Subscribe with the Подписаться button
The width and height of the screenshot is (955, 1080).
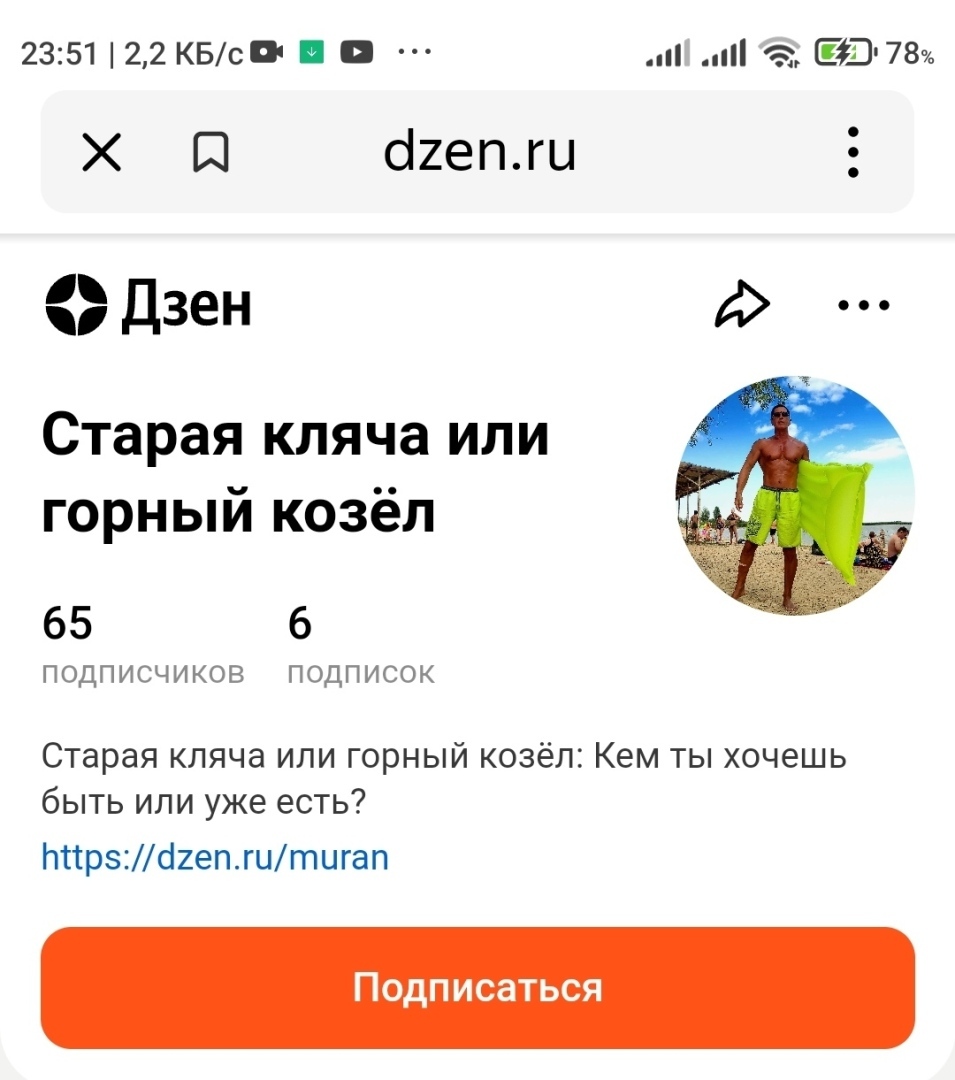pos(477,987)
